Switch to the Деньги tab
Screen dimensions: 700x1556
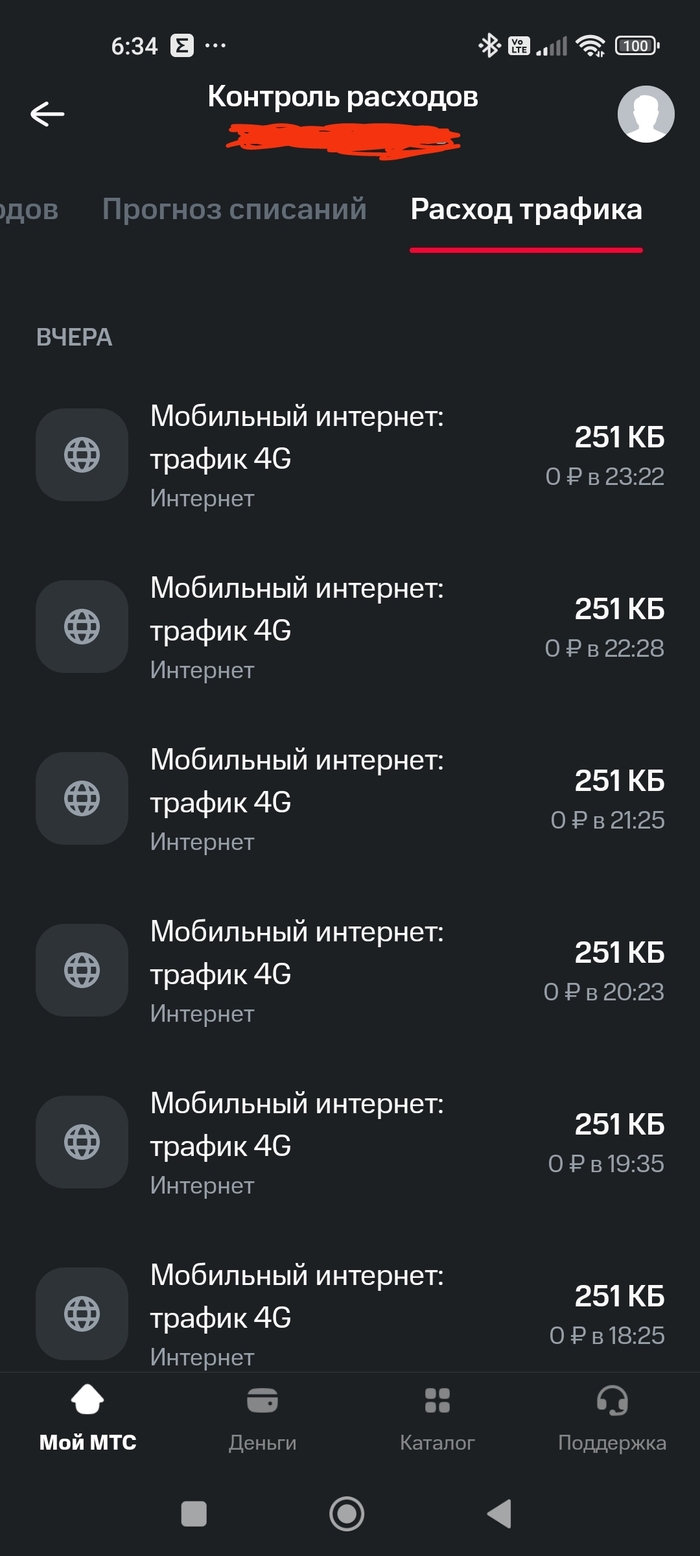(x=262, y=1418)
